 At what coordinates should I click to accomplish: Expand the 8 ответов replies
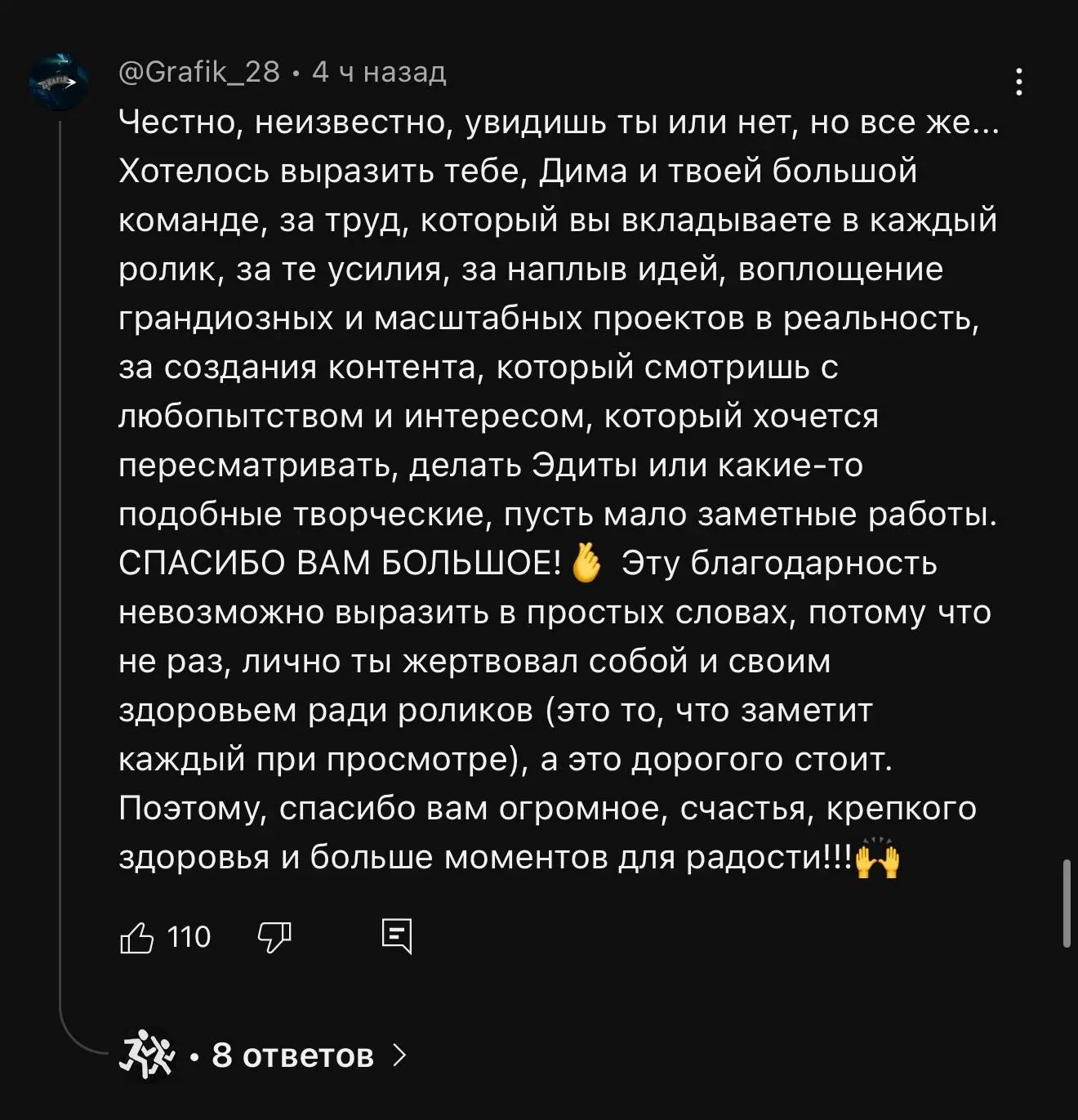pyautogui.click(x=294, y=1055)
